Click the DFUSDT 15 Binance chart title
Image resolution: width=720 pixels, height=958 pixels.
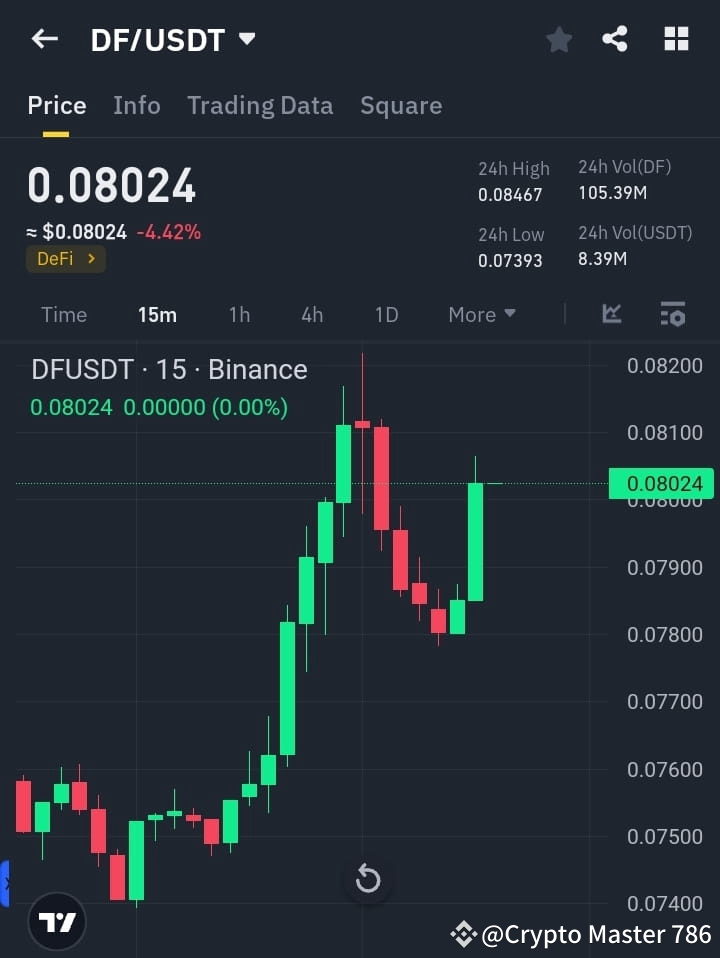[168, 369]
